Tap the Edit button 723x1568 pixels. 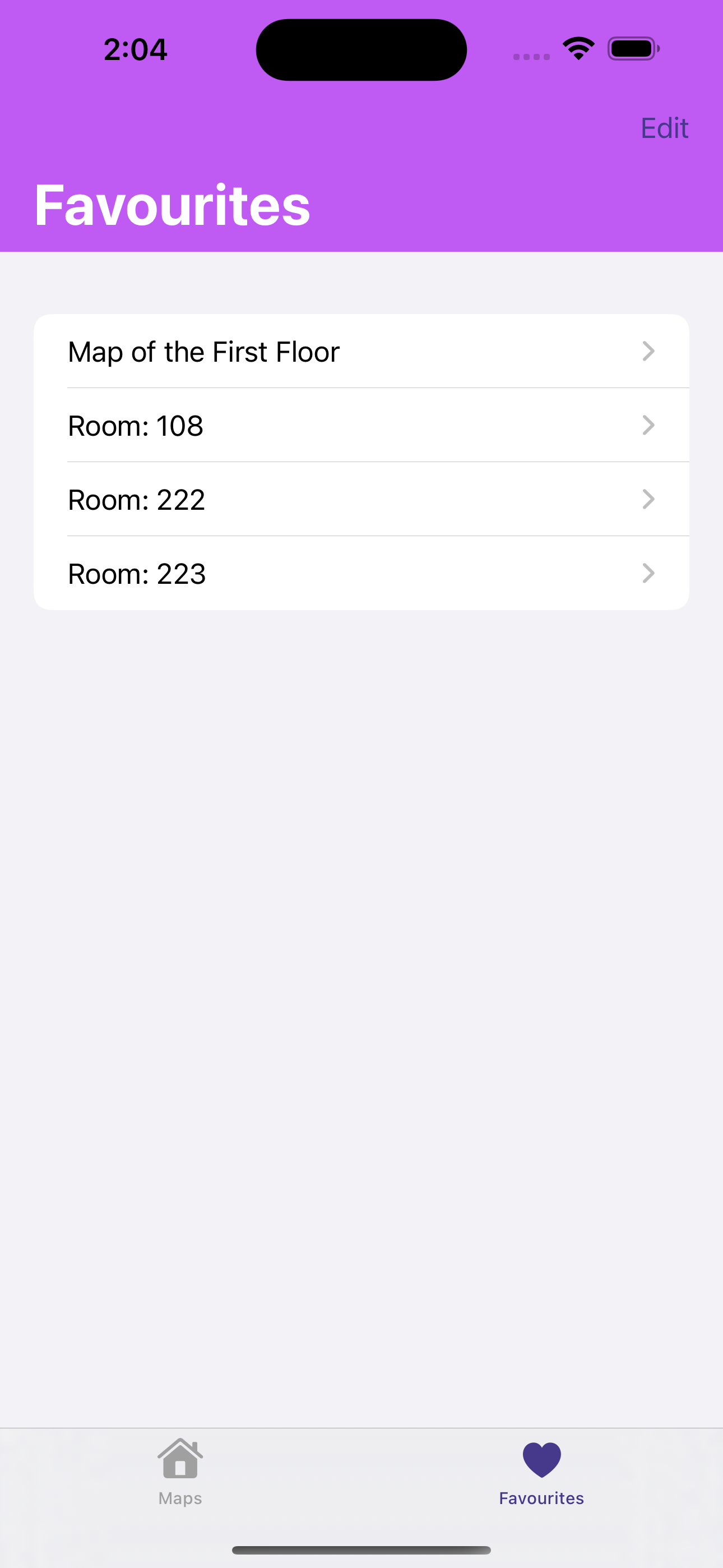(664, 128)
